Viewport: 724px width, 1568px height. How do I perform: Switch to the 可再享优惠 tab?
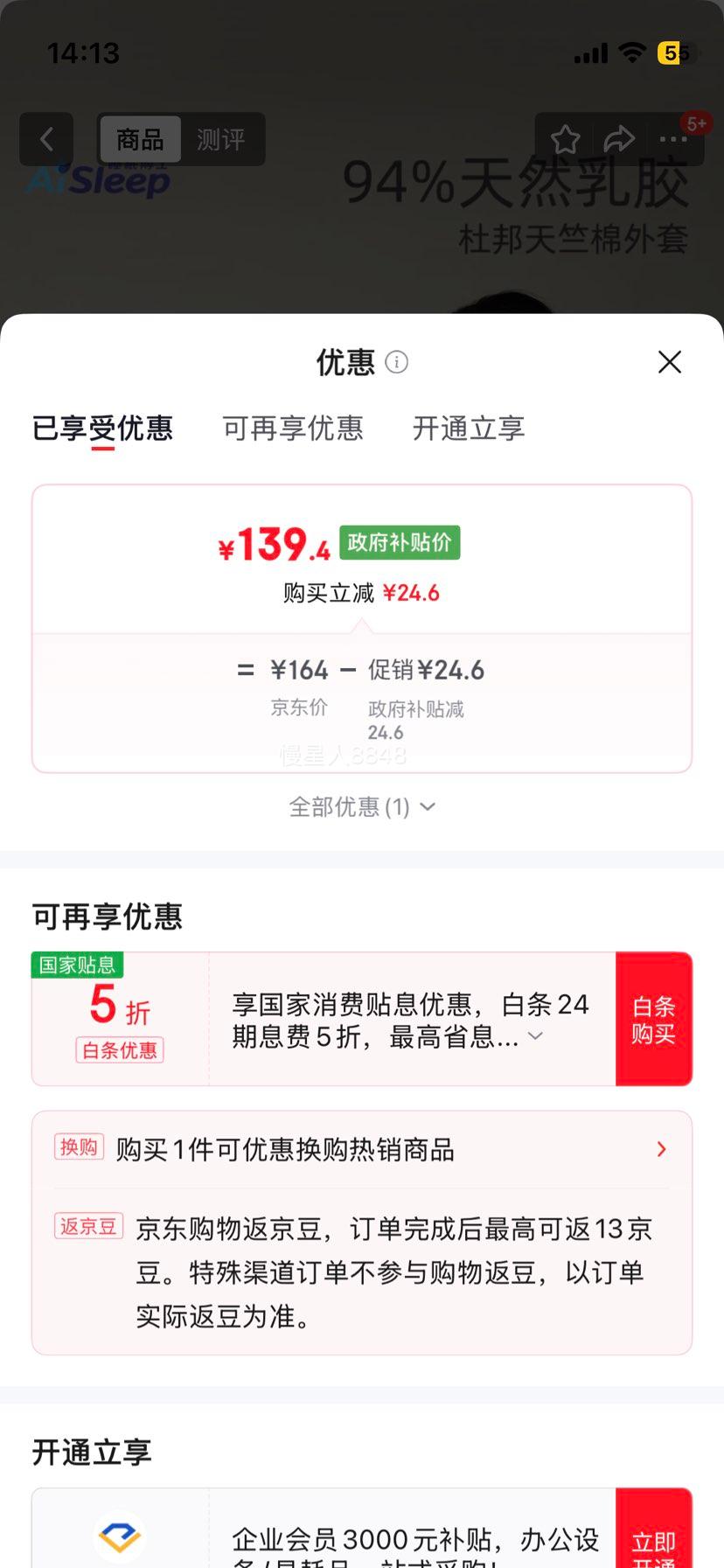point(293,429)
